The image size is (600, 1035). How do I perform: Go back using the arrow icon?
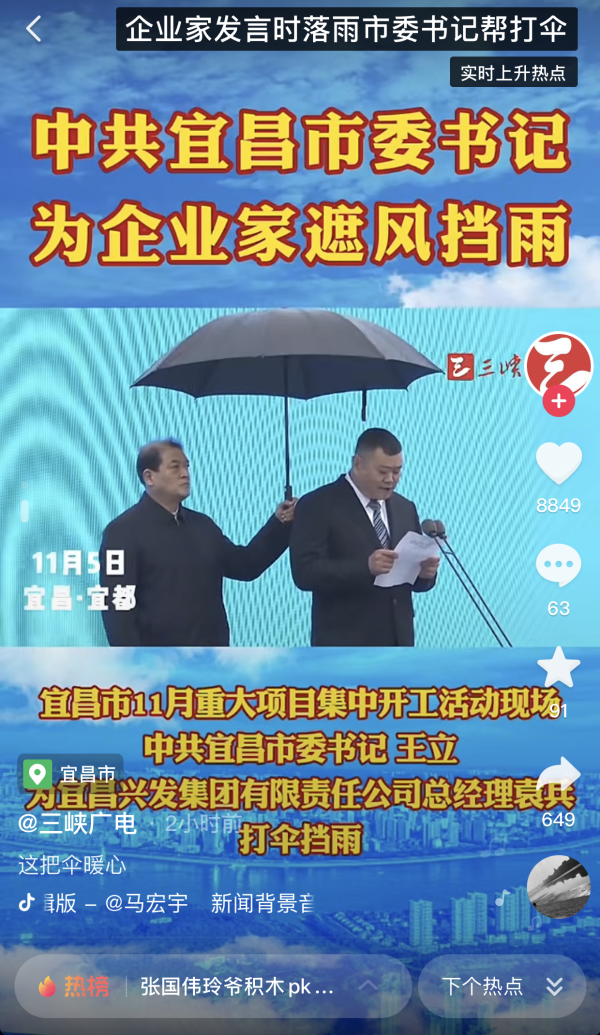click(x=33, y=30)
